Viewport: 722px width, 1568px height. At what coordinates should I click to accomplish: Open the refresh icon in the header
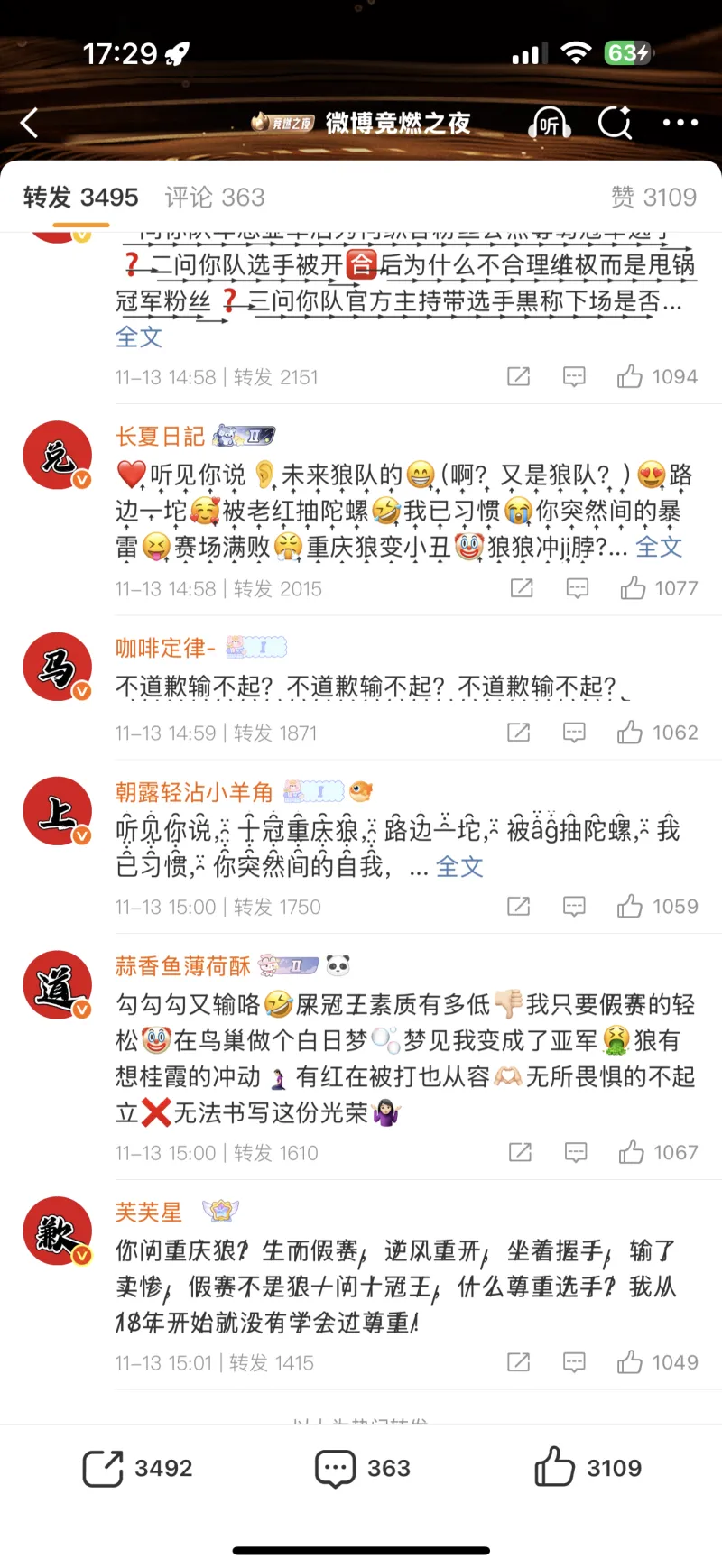[616, 123]
